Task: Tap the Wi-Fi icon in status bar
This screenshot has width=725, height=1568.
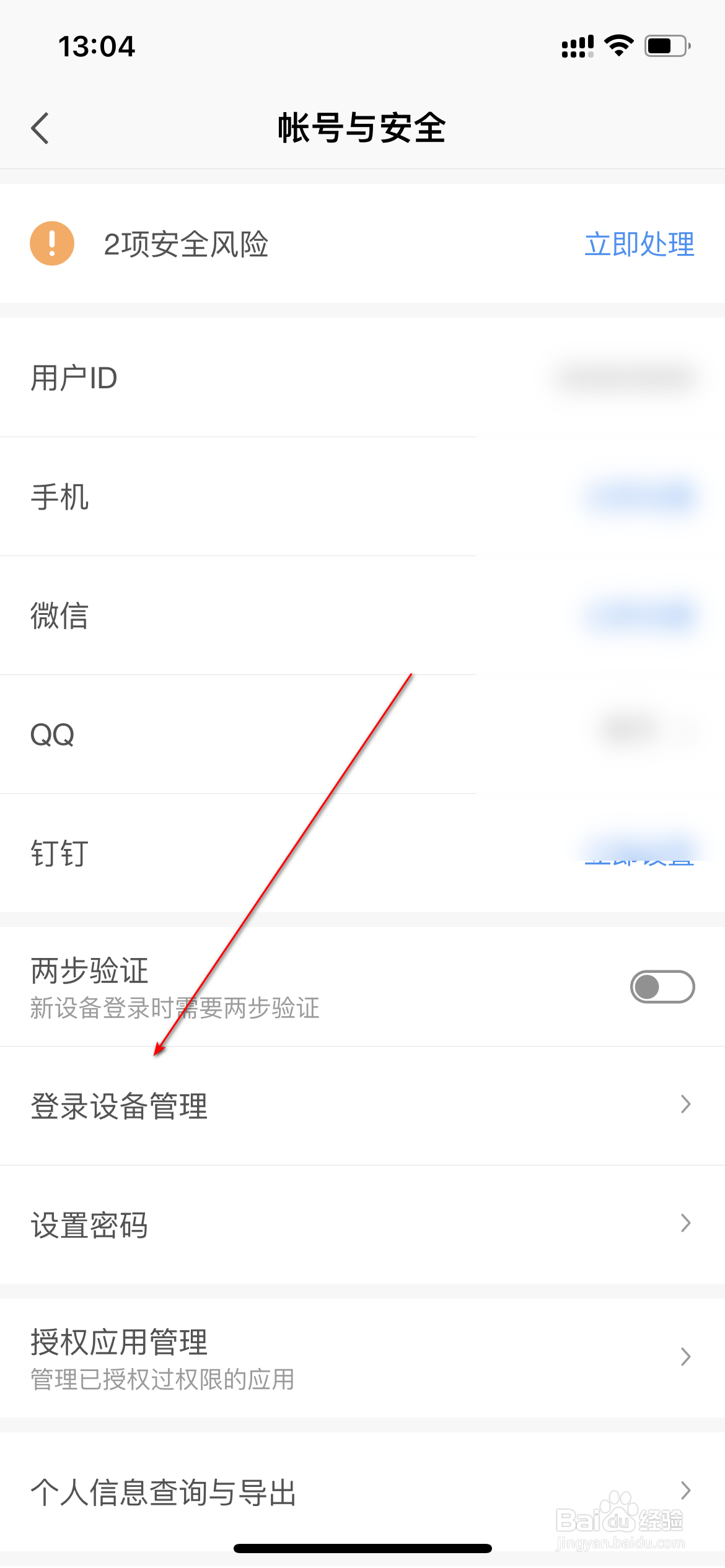Action: coord(618,45)
